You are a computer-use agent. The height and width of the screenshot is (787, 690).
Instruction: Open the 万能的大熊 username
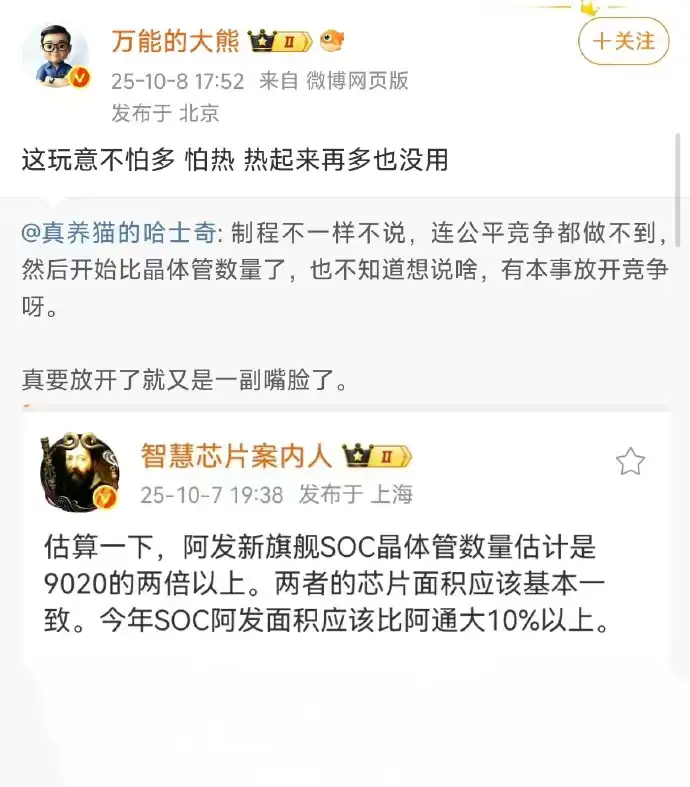coord(175,41)
